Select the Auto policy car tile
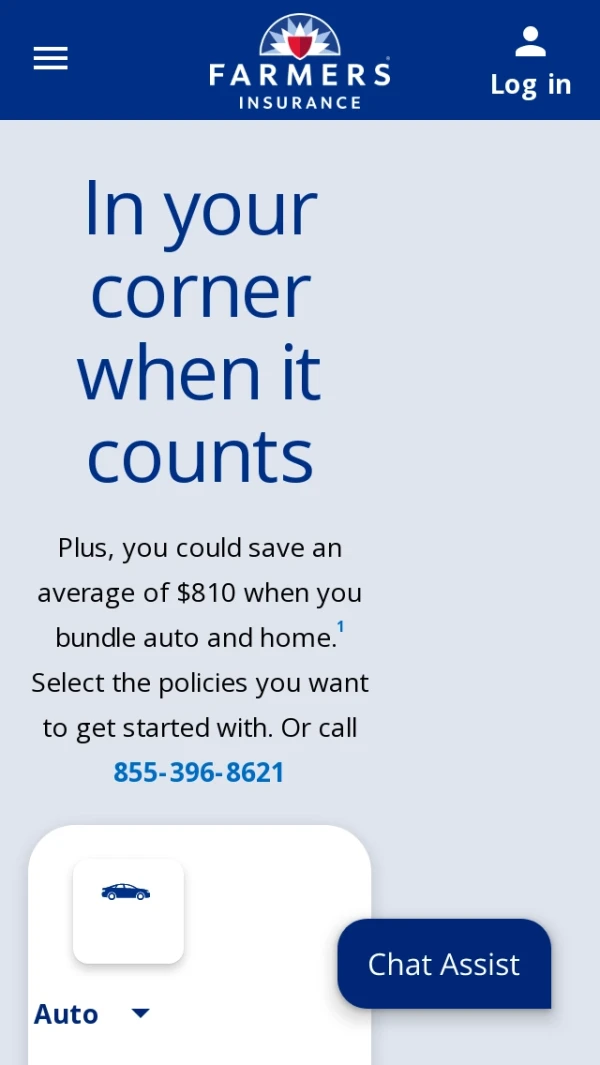 click(x=128, y=910)
